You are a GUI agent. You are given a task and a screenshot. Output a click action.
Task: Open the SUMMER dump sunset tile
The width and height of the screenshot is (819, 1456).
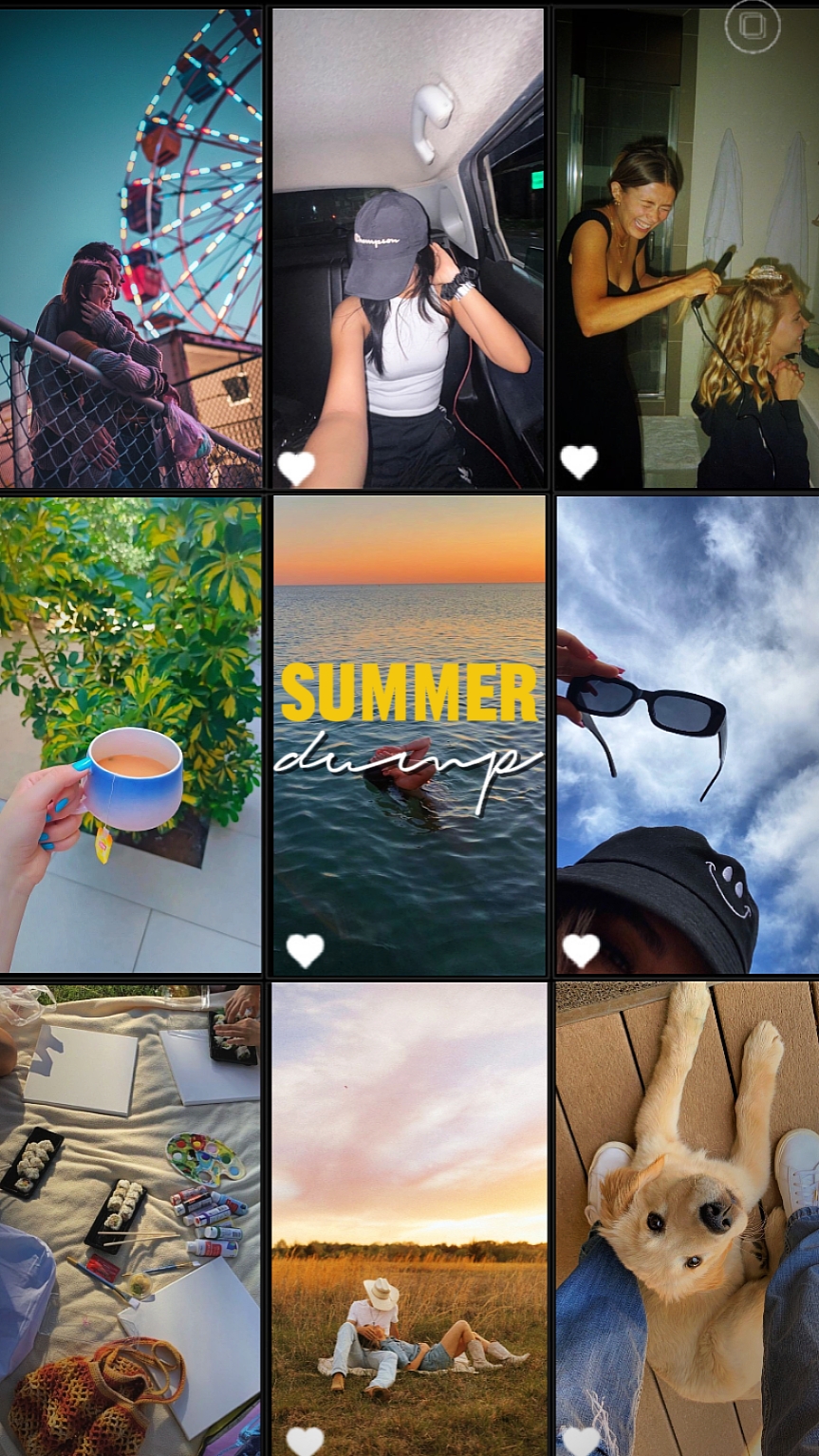click(409, 735)
